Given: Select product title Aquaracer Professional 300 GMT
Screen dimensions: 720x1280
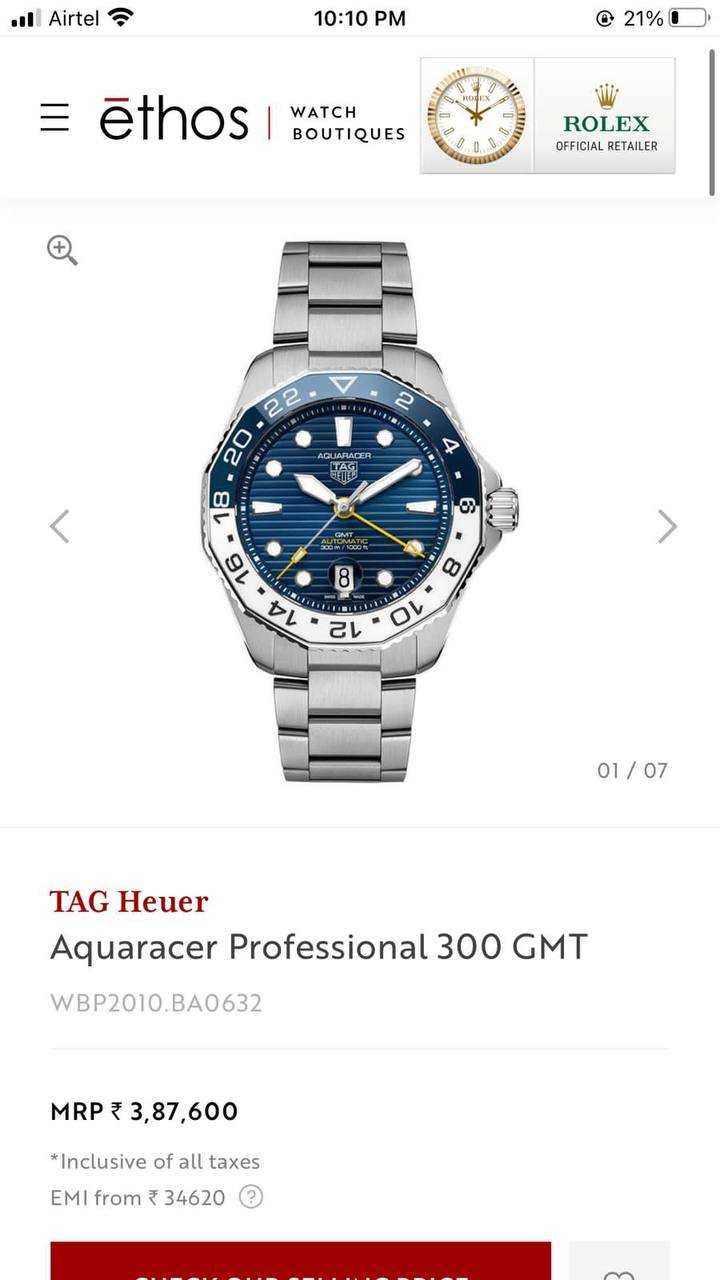Looking at the screenshot, I should (x=319, y=946).
